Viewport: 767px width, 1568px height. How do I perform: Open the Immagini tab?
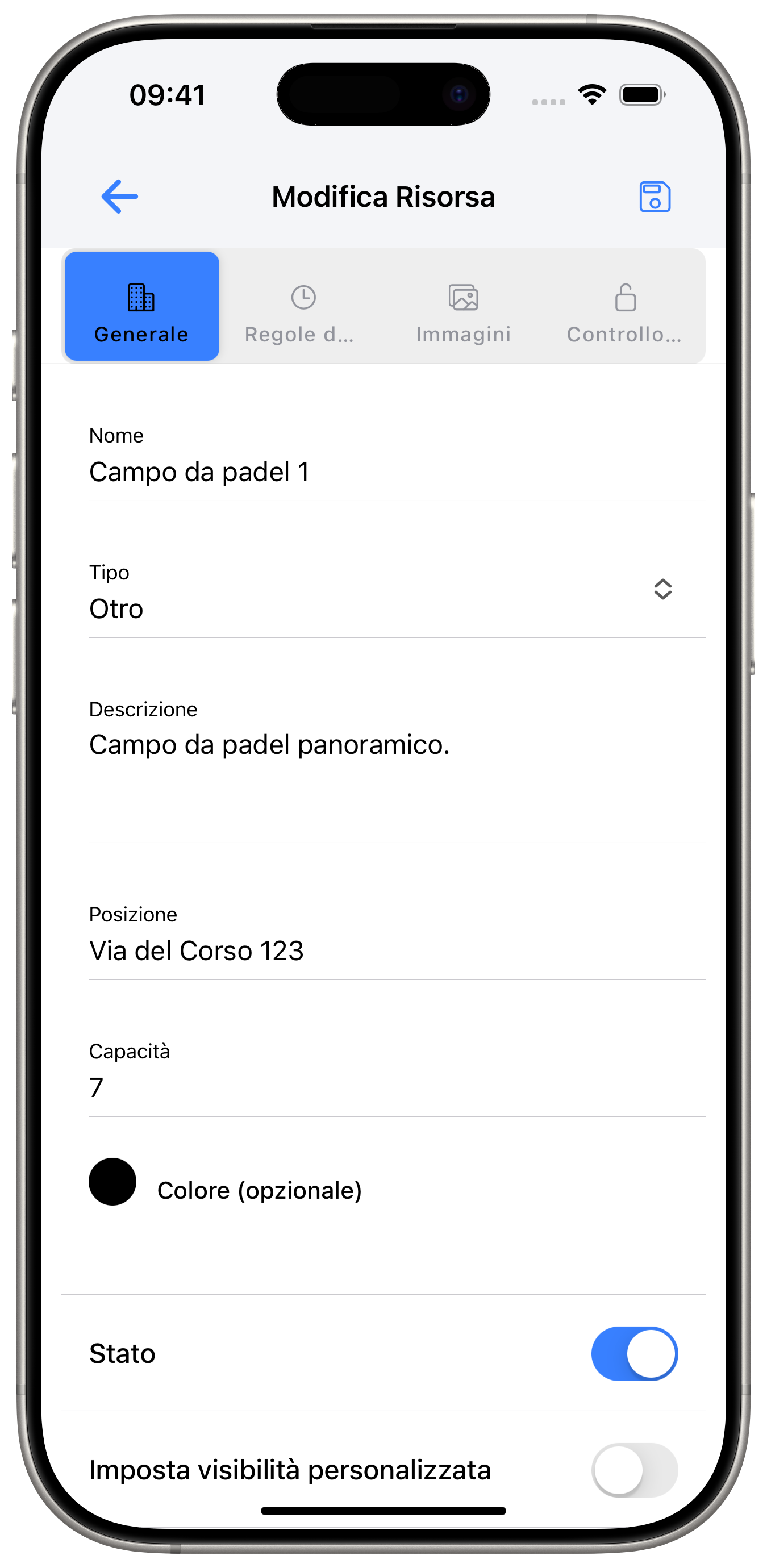coord(463,307)
